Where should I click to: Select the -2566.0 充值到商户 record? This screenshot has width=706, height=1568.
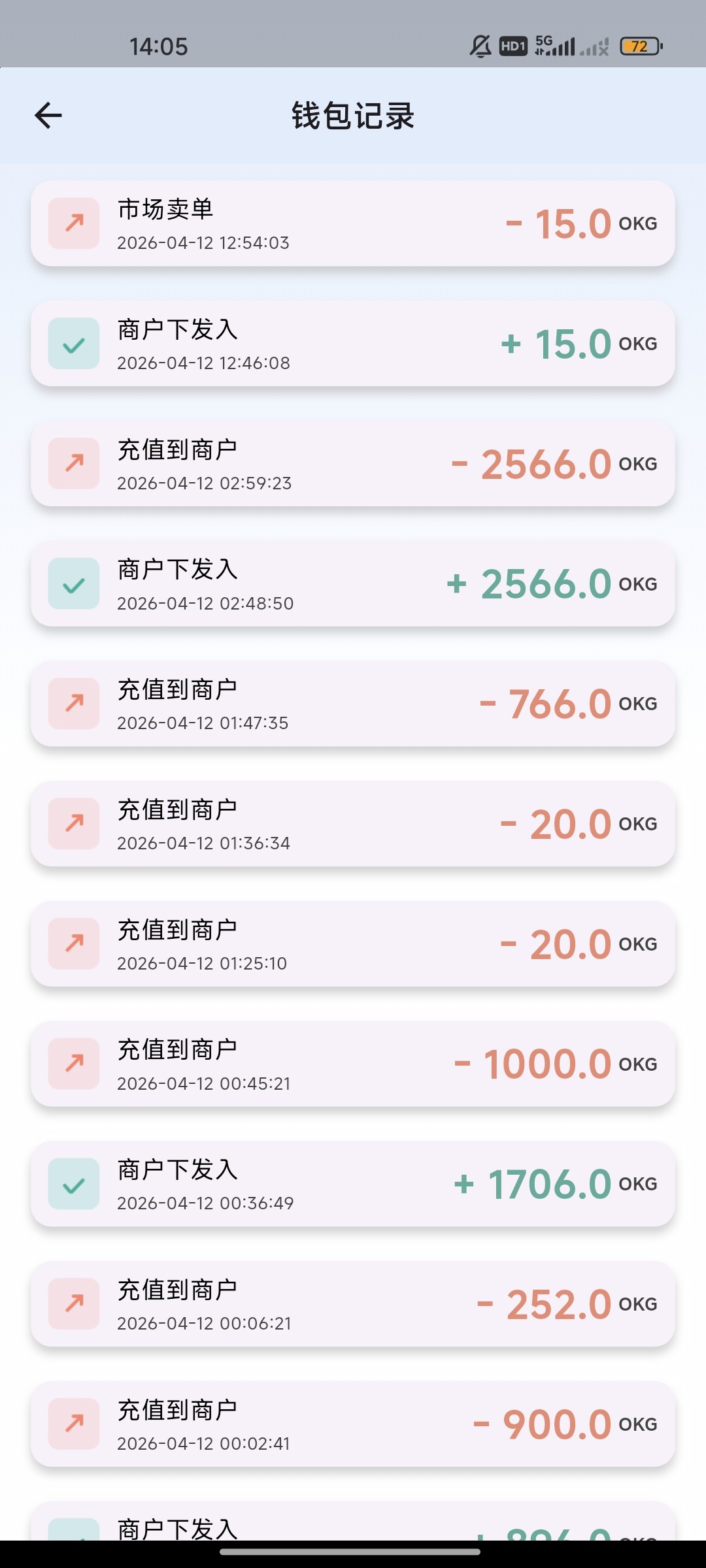(353, 464)
